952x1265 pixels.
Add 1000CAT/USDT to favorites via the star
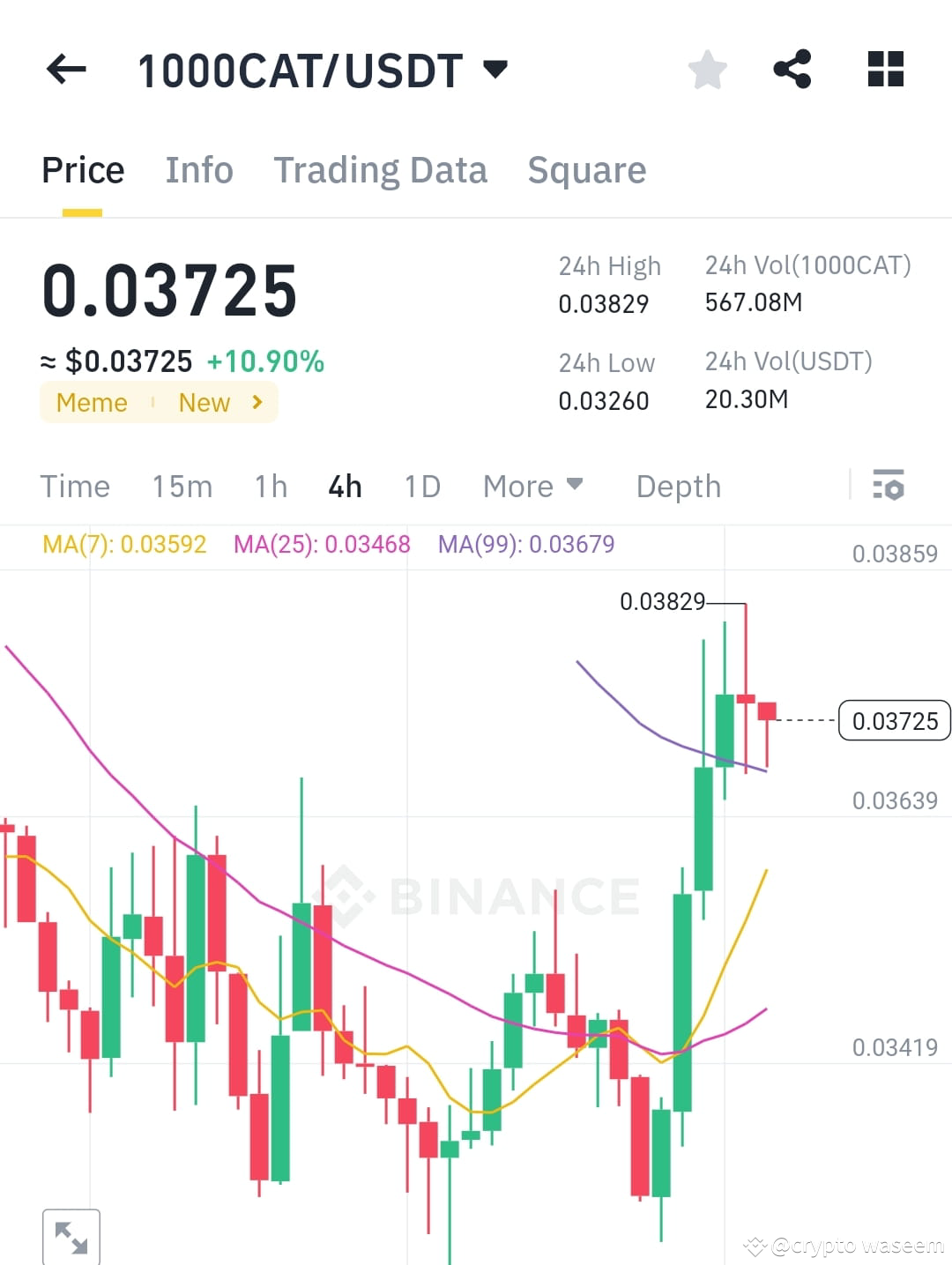pyautogui.click(x=706, y=69)
